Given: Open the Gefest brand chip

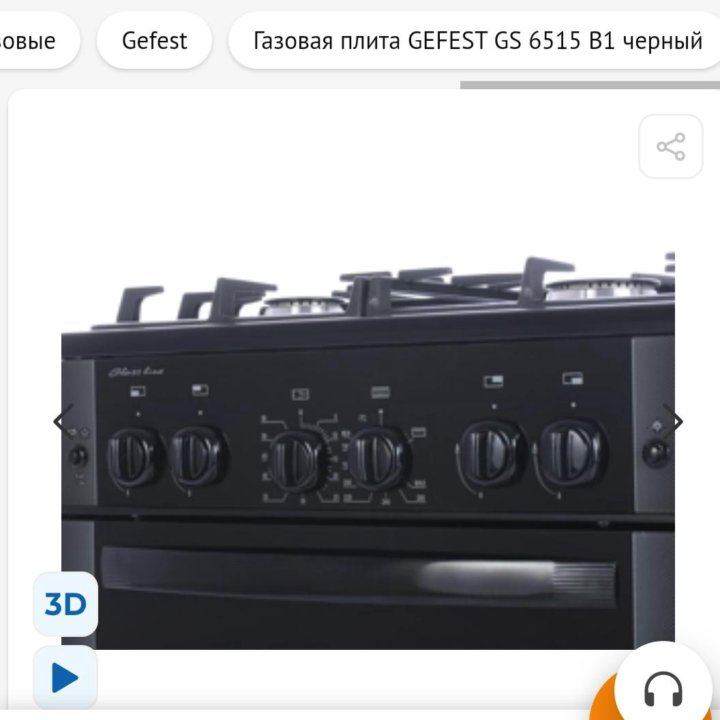Looking at the screenshot, I should click(154, 41).
